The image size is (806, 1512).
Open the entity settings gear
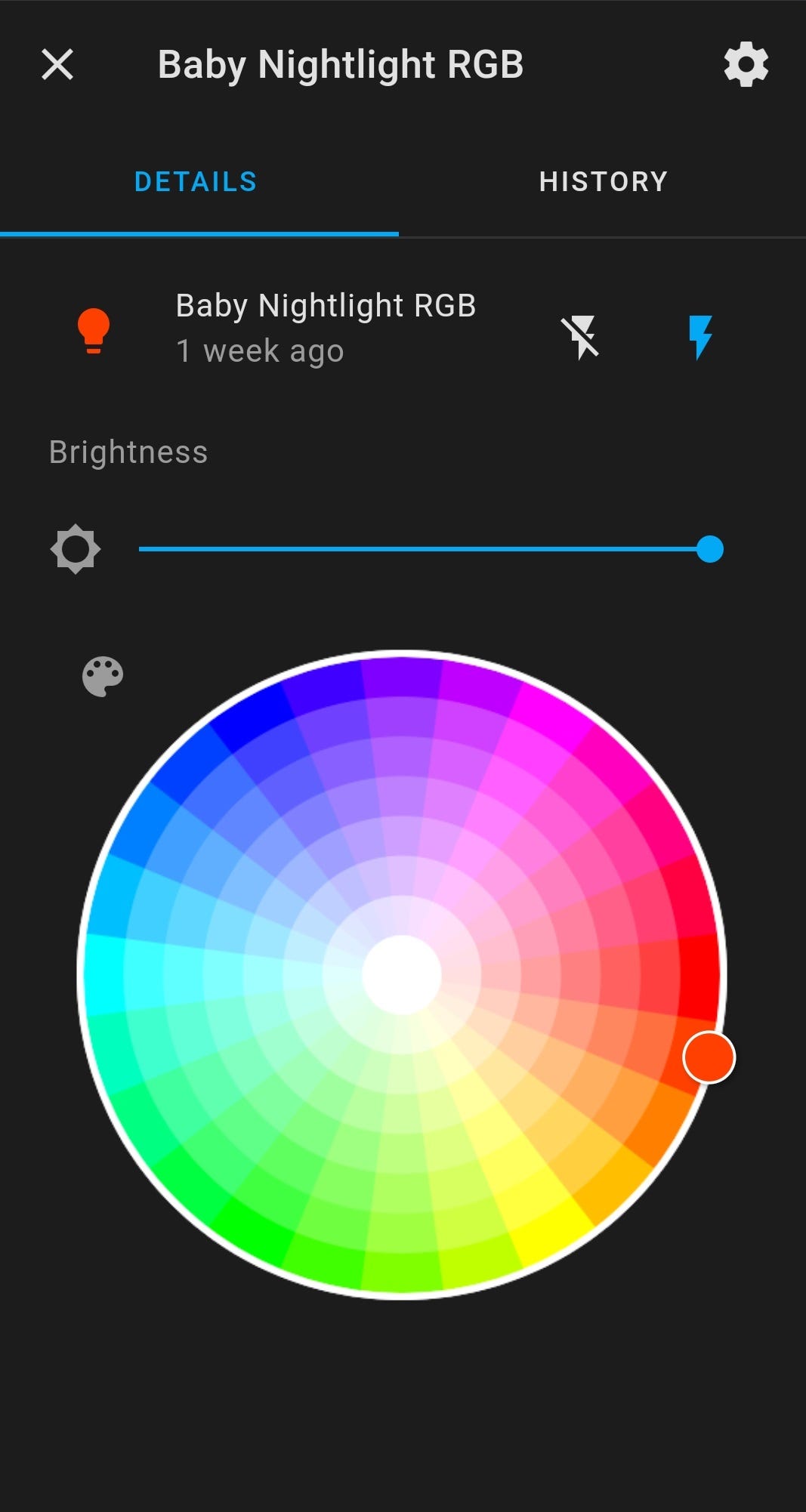[x=746, y=64]
